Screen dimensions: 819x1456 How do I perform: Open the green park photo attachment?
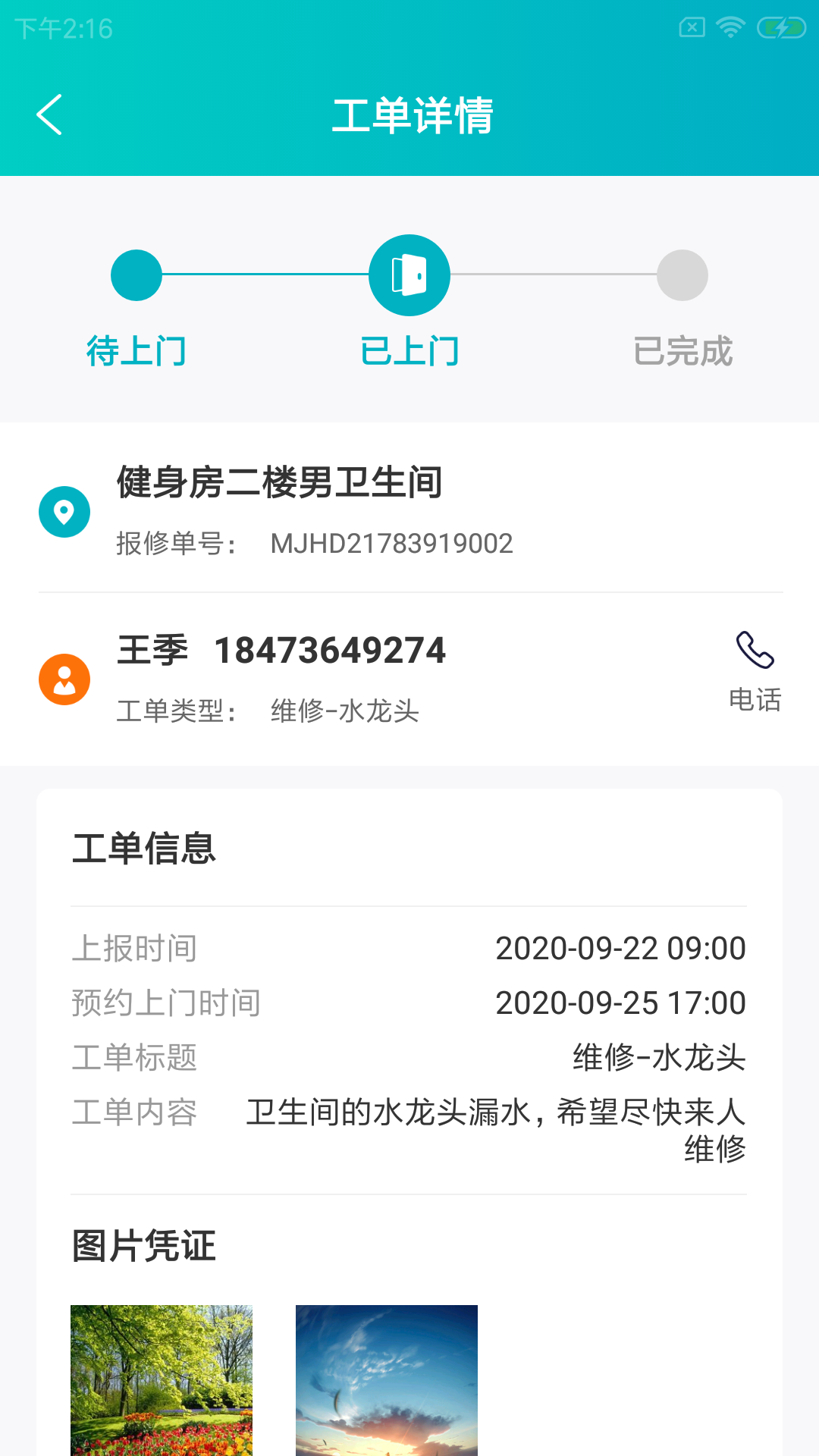[162, 1379]
